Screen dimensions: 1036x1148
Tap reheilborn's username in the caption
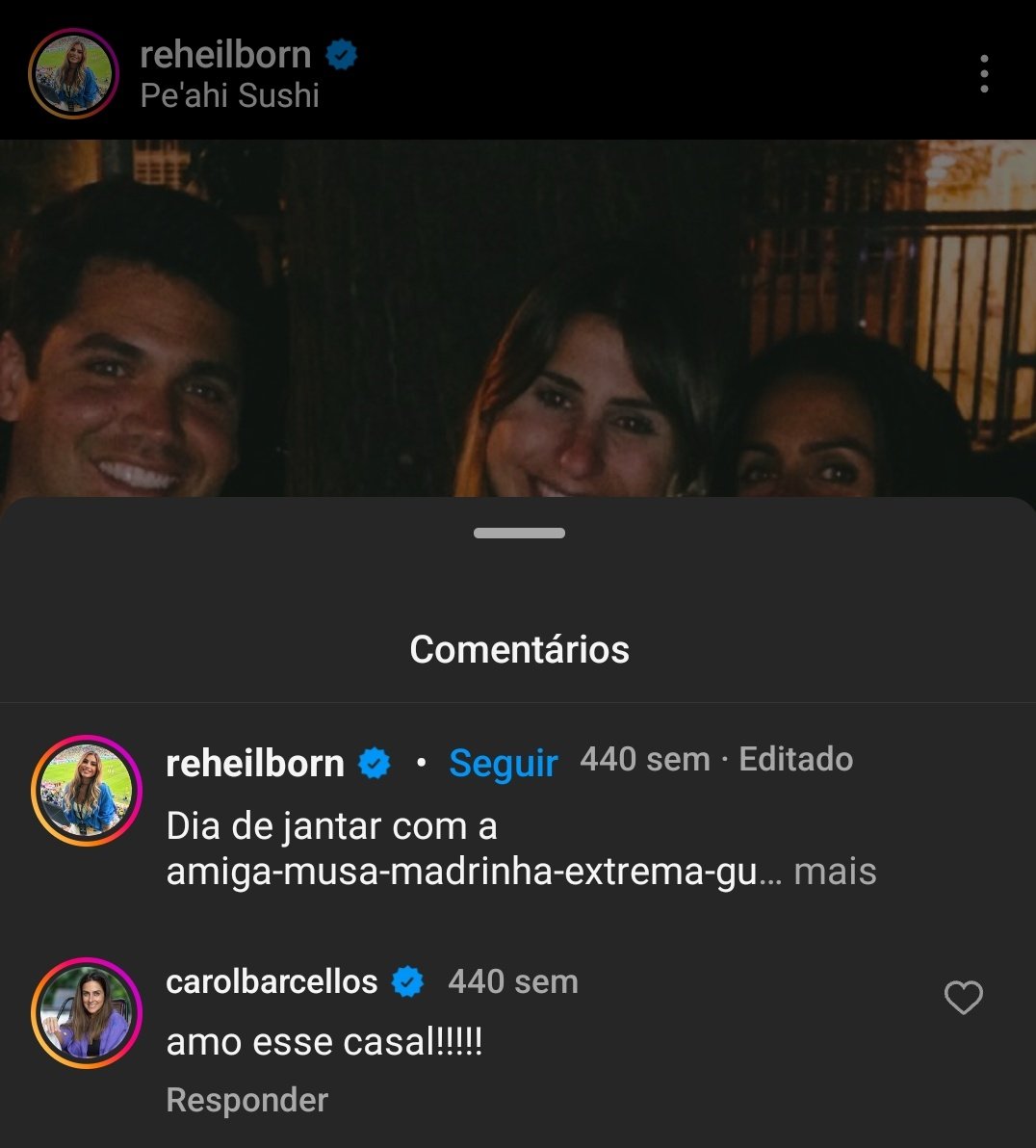pos(255,763)
